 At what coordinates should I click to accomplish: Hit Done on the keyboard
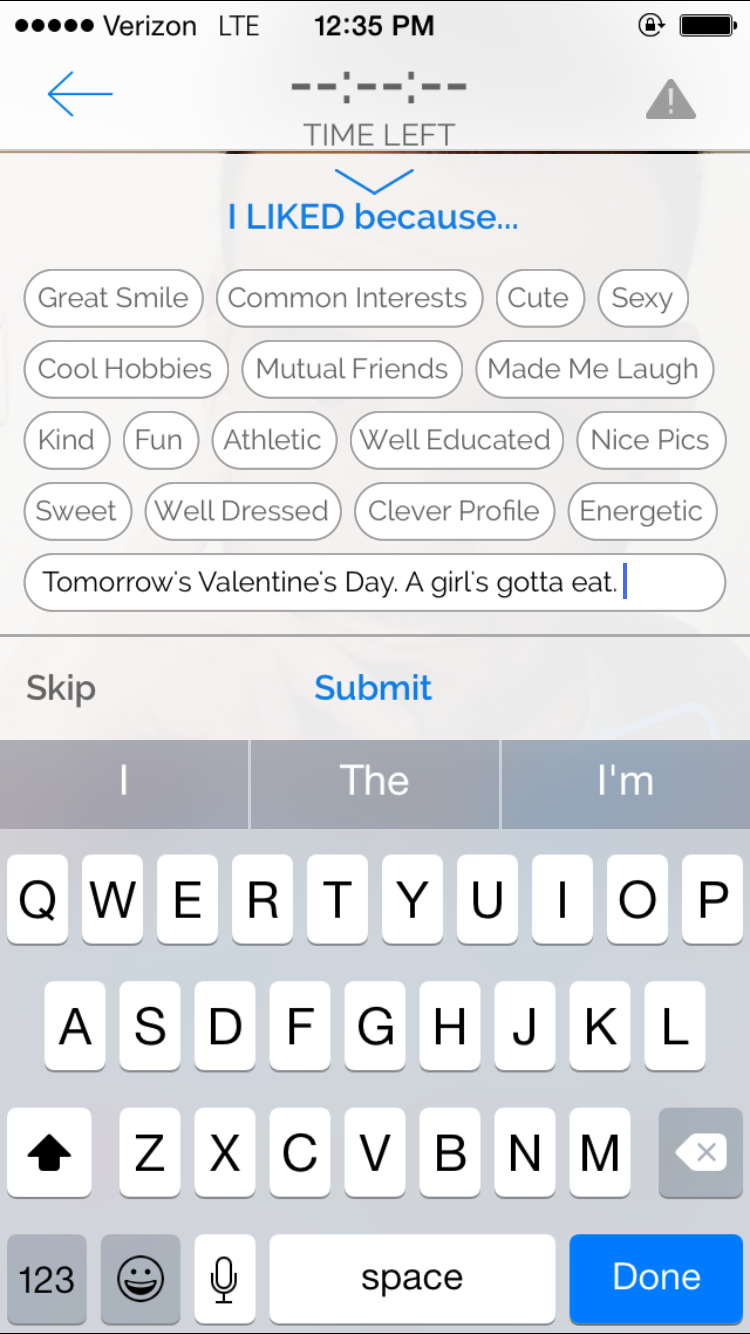pyautogui.click(x=656, y=1277)
